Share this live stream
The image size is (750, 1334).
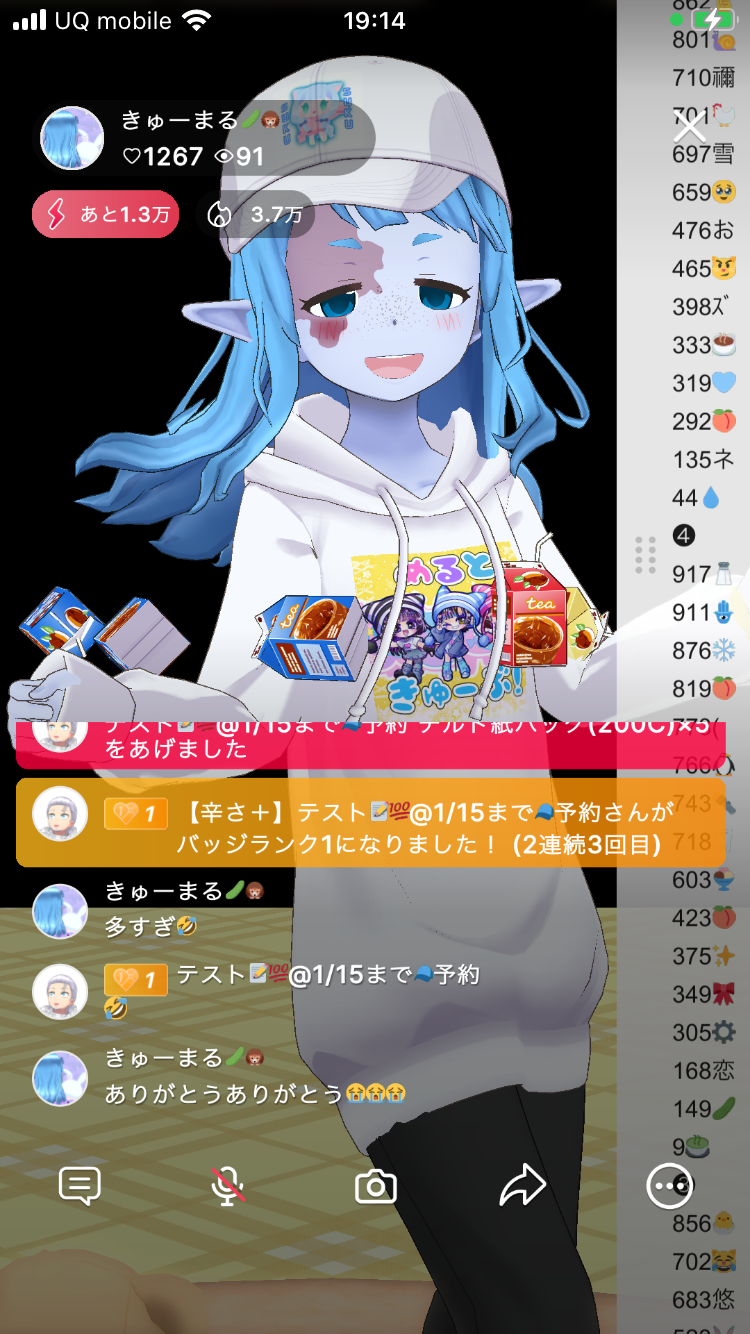click(522, 1186)
